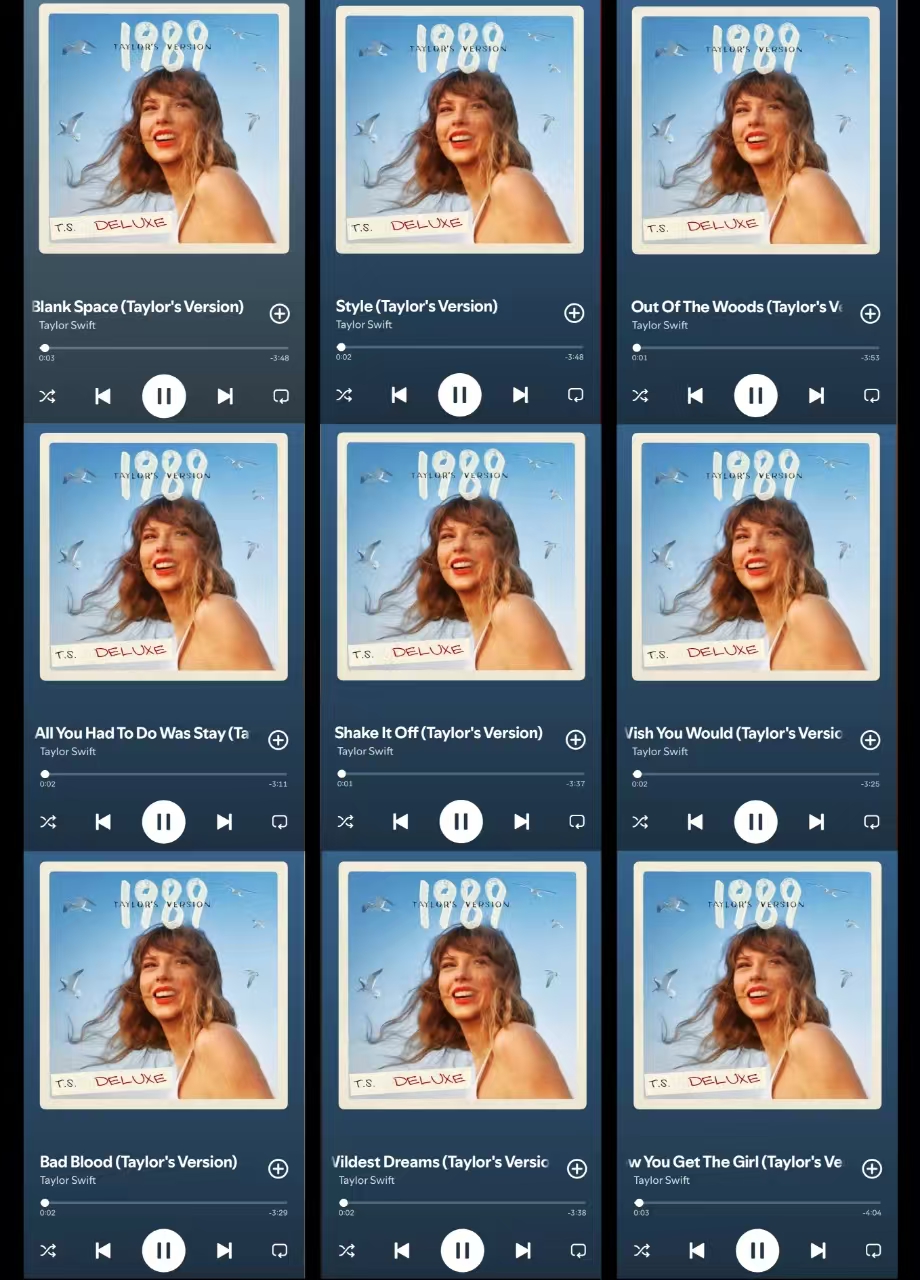The width and height of the screenshot is (920, 1280).
Task: Skip to next track on Shake It Off
Action: [521, 821]
